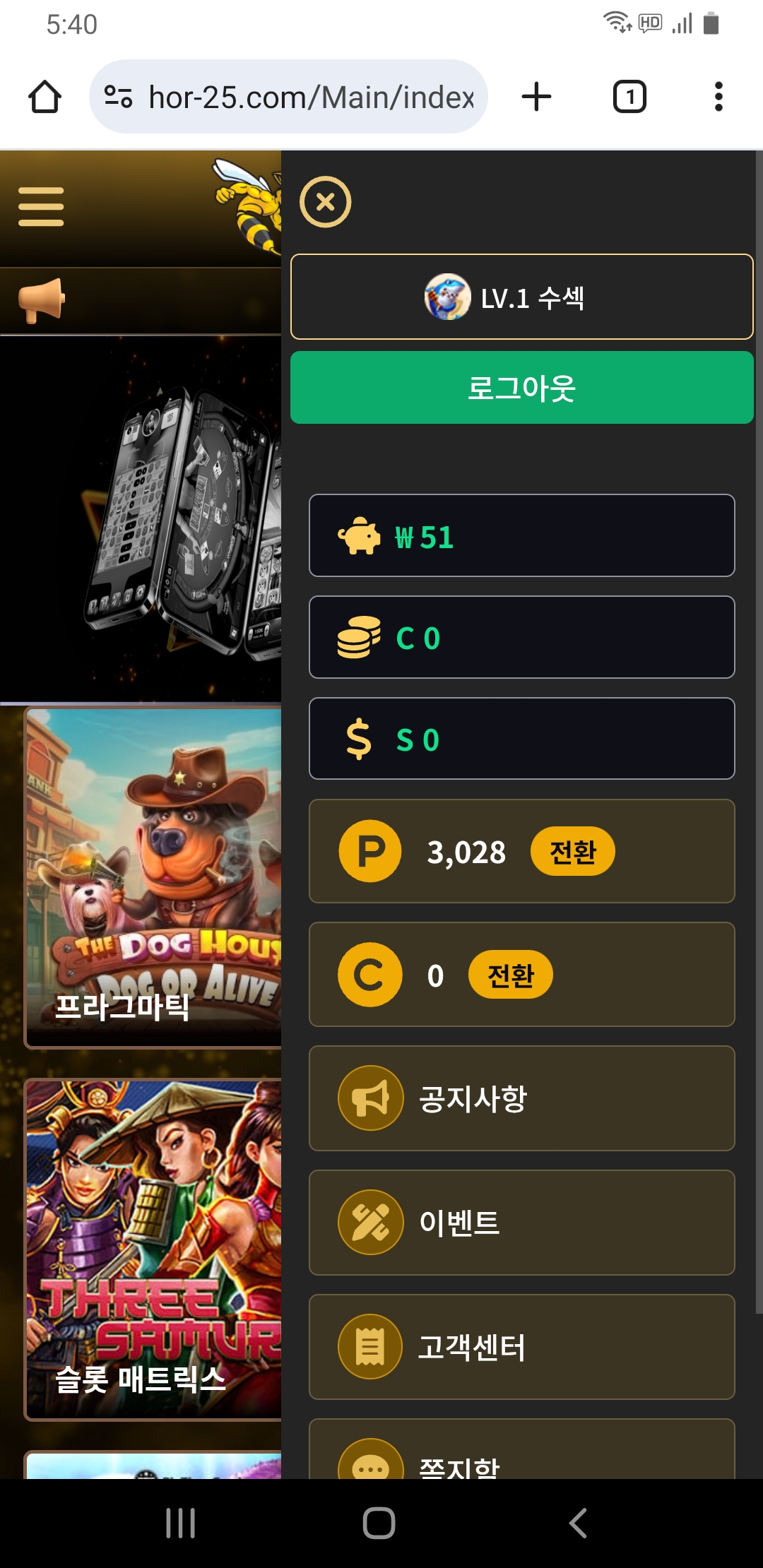Viewport: 763px width, 1568px height.
Task: Open the browser overflow menu
Action: point(718,97)
